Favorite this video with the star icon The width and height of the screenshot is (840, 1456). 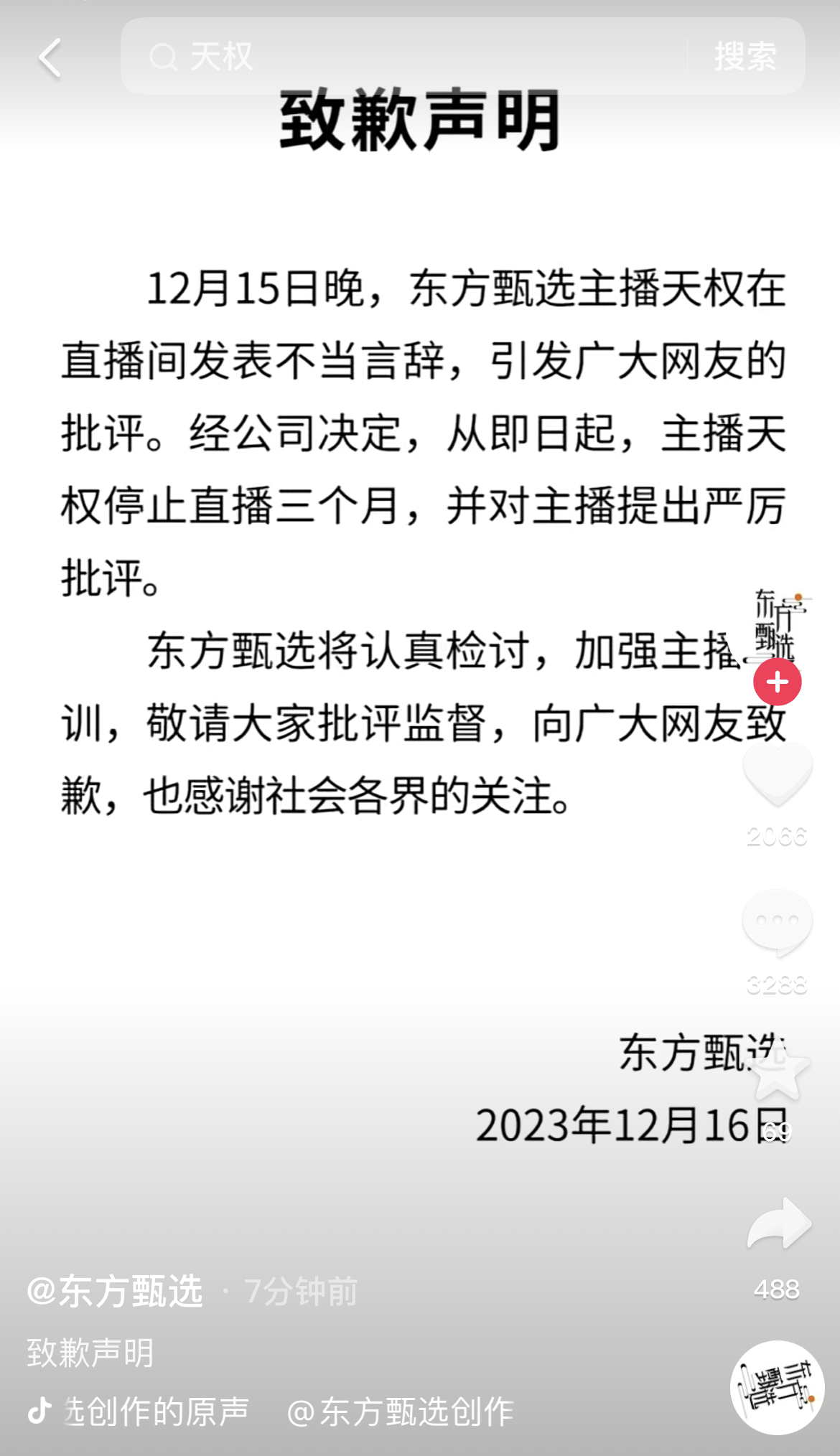click(x=777, y=1071)
